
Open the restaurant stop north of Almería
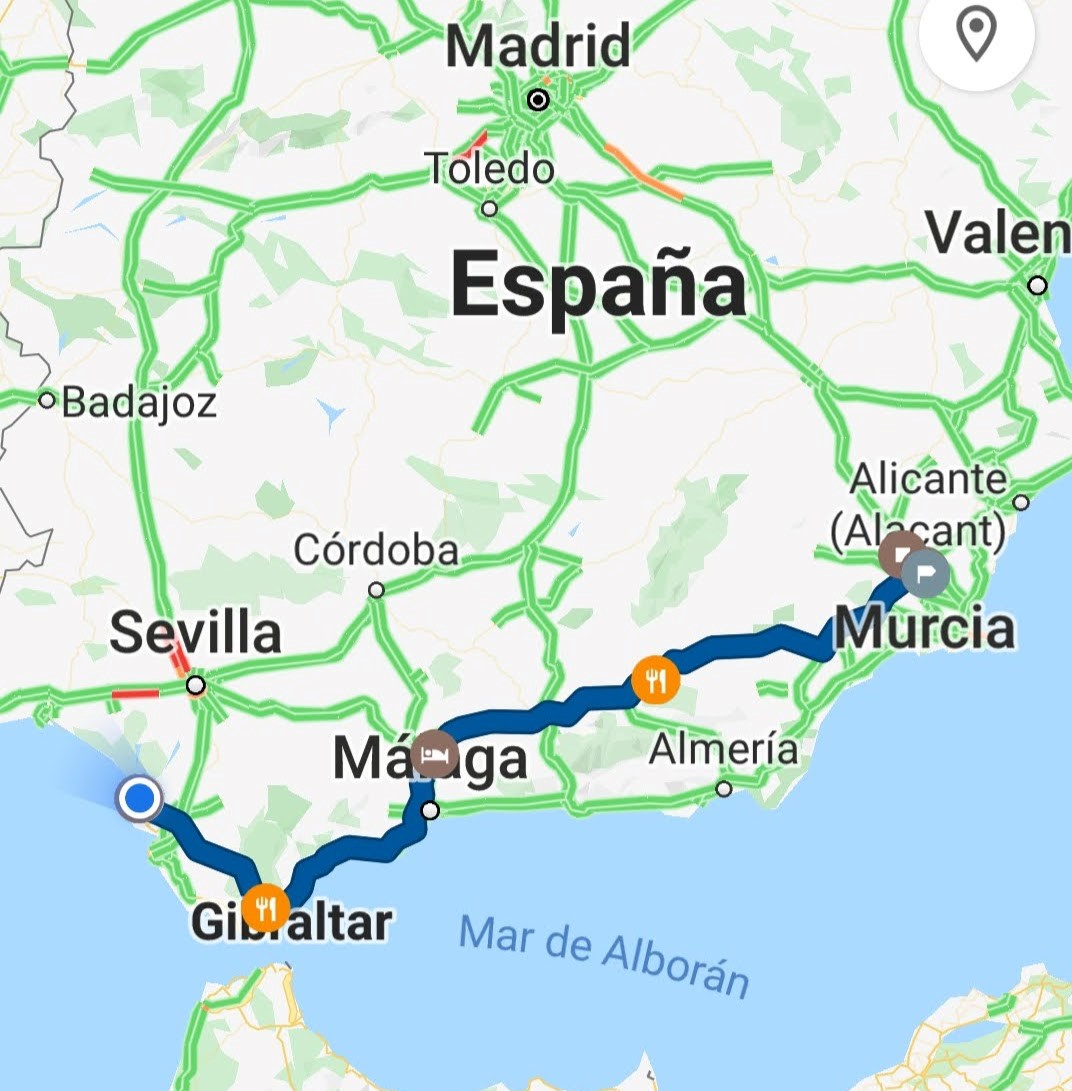click(656, 682)
